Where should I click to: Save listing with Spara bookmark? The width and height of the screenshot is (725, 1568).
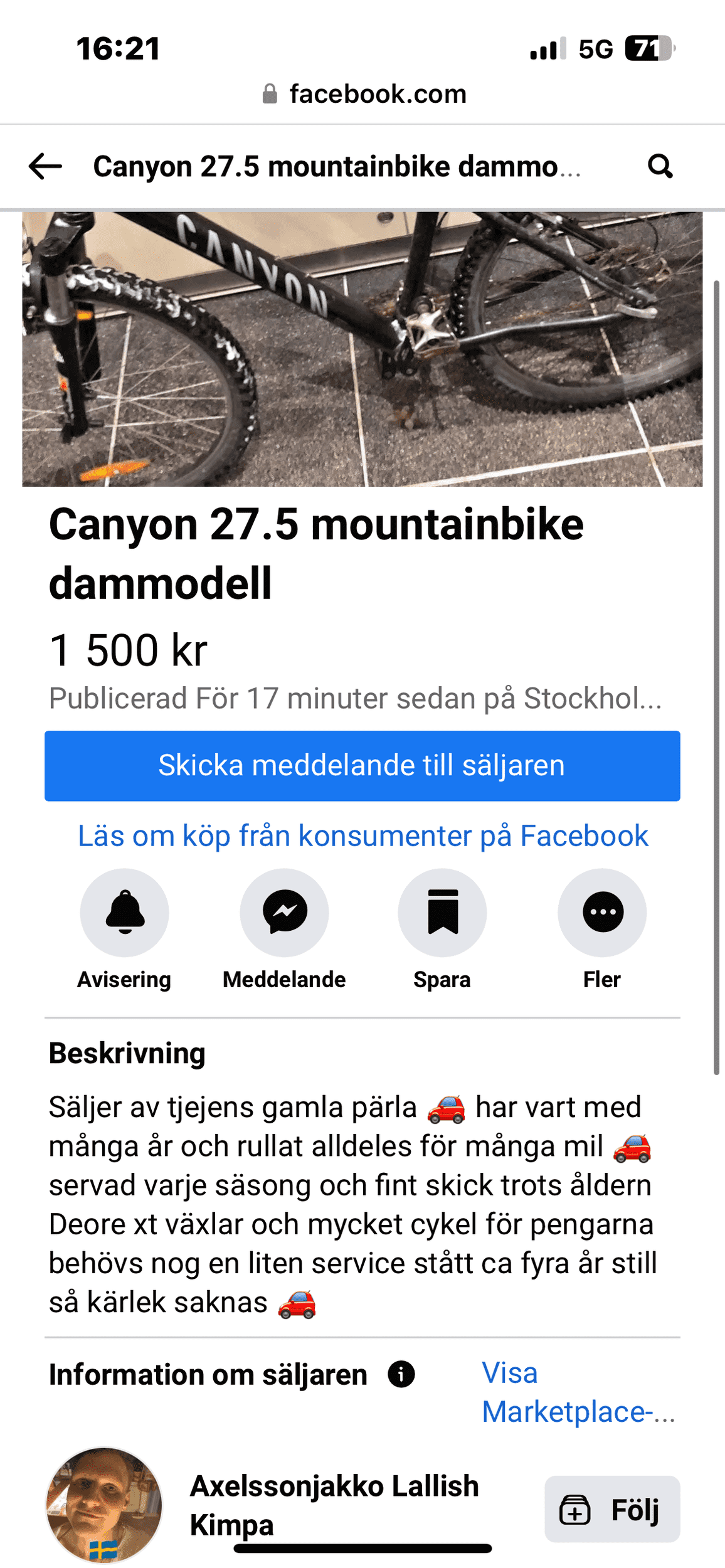point(443,912)
